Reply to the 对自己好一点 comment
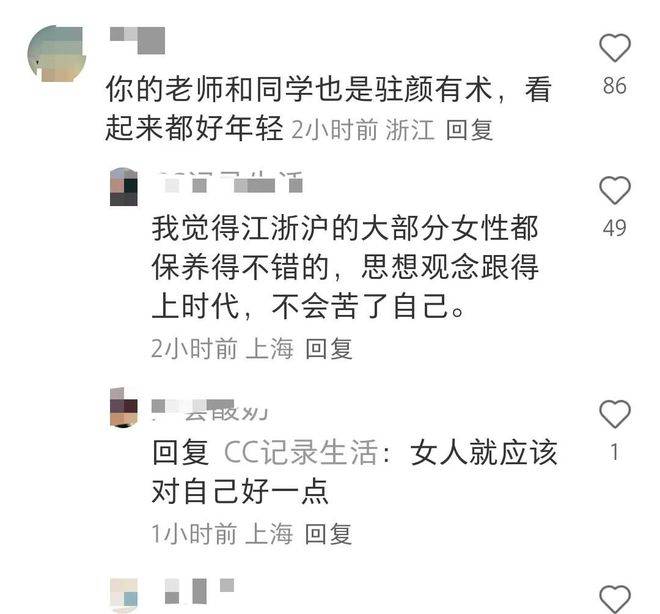This screenshot has height=614, width=660. [328, 533]
